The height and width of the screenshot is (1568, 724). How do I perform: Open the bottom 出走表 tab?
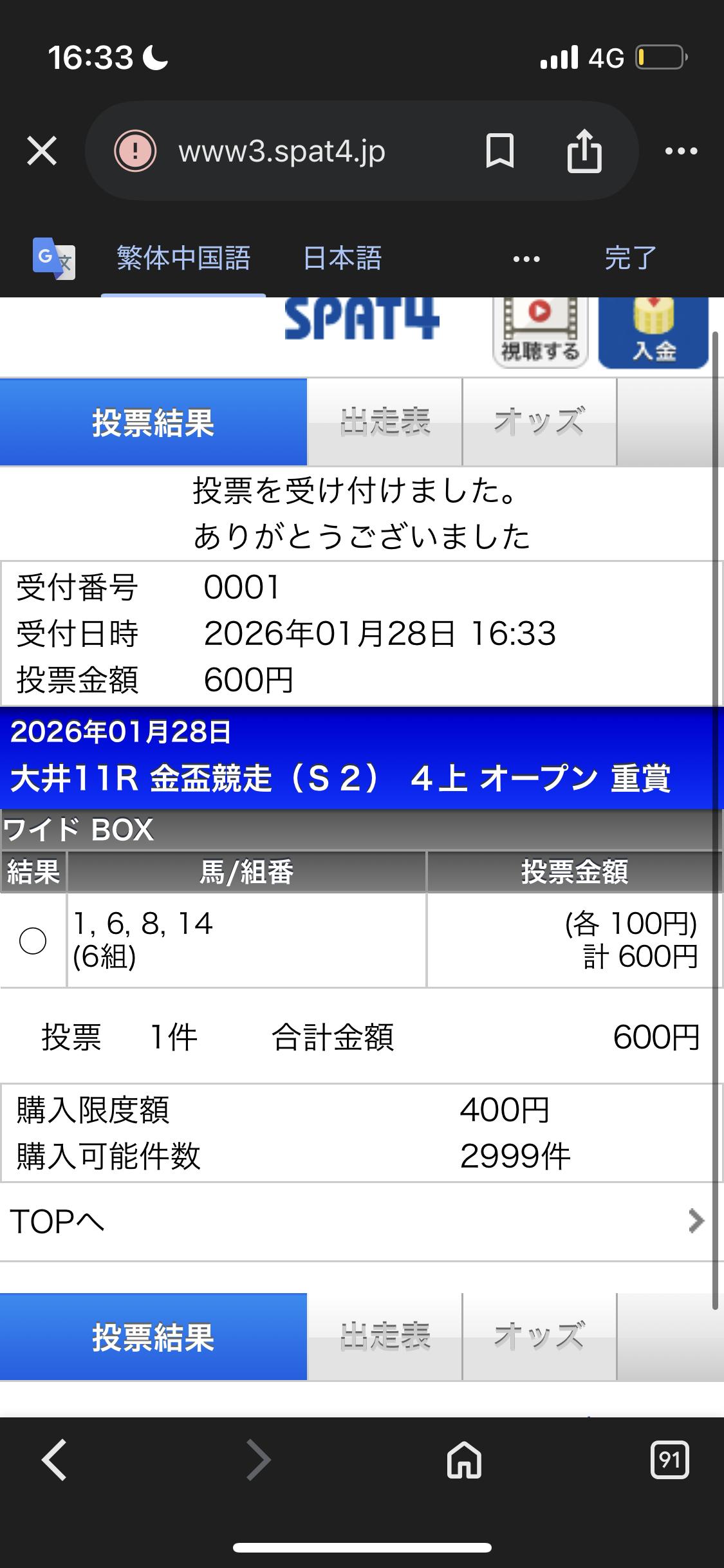385,1337
